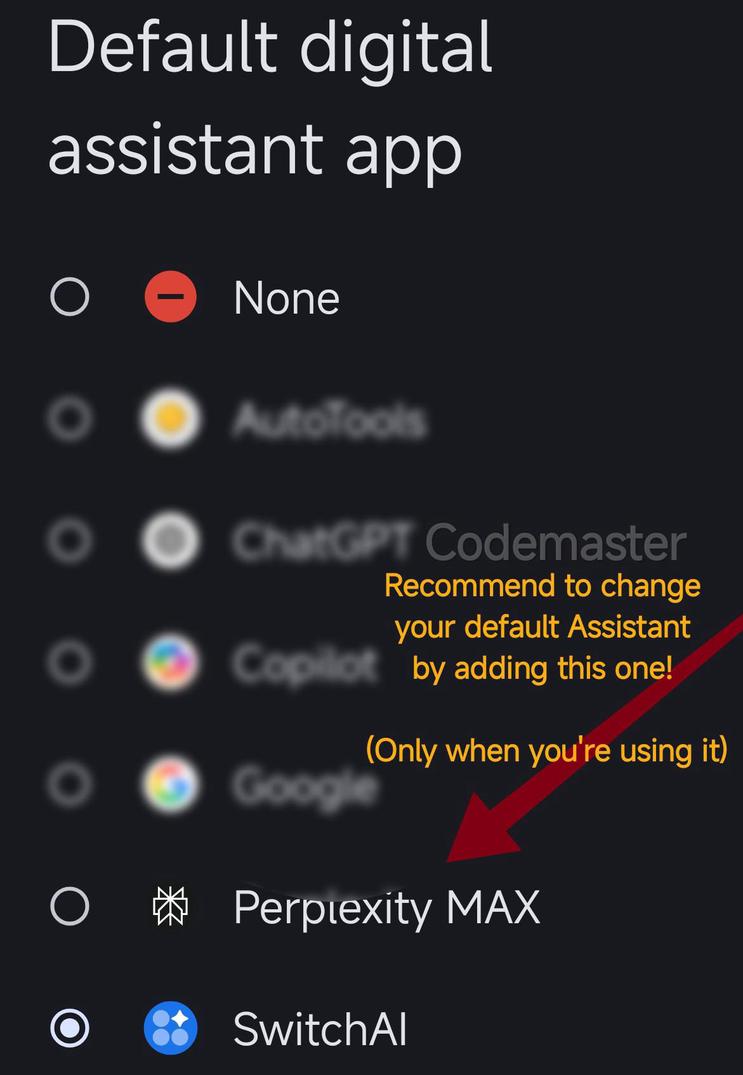Click the gray ChatGPT app icon
The height and width of the screenshot is (1075, 743).
pos(170,541)
